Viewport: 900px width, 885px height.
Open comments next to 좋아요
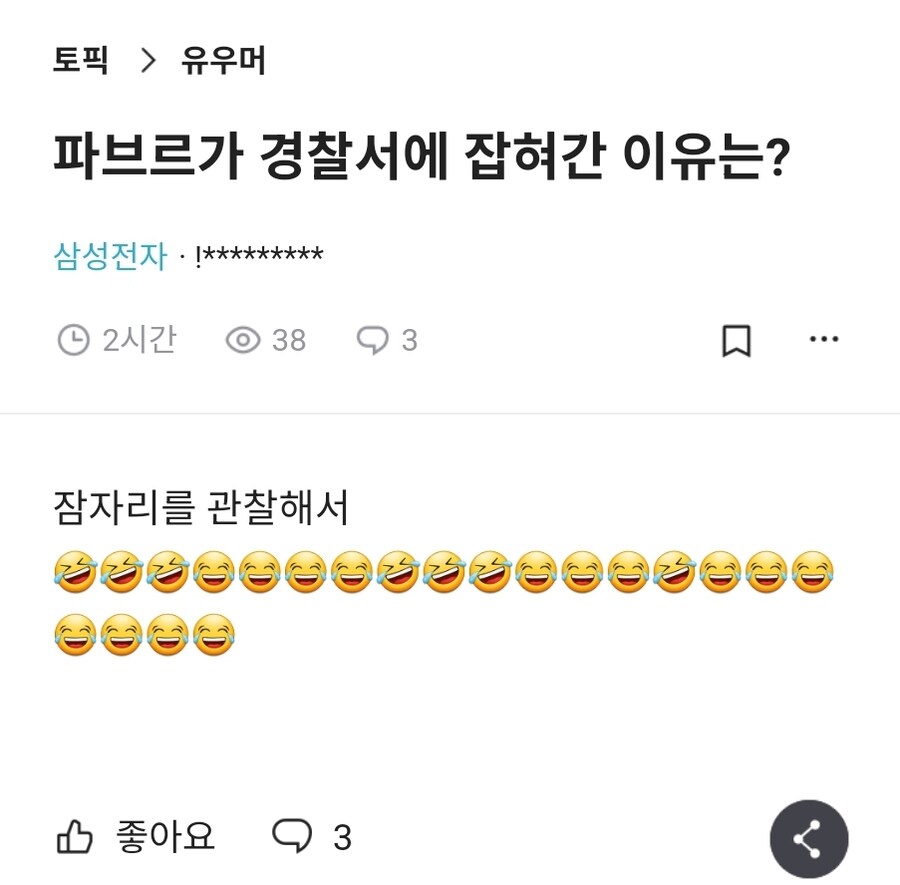point(313,837)
